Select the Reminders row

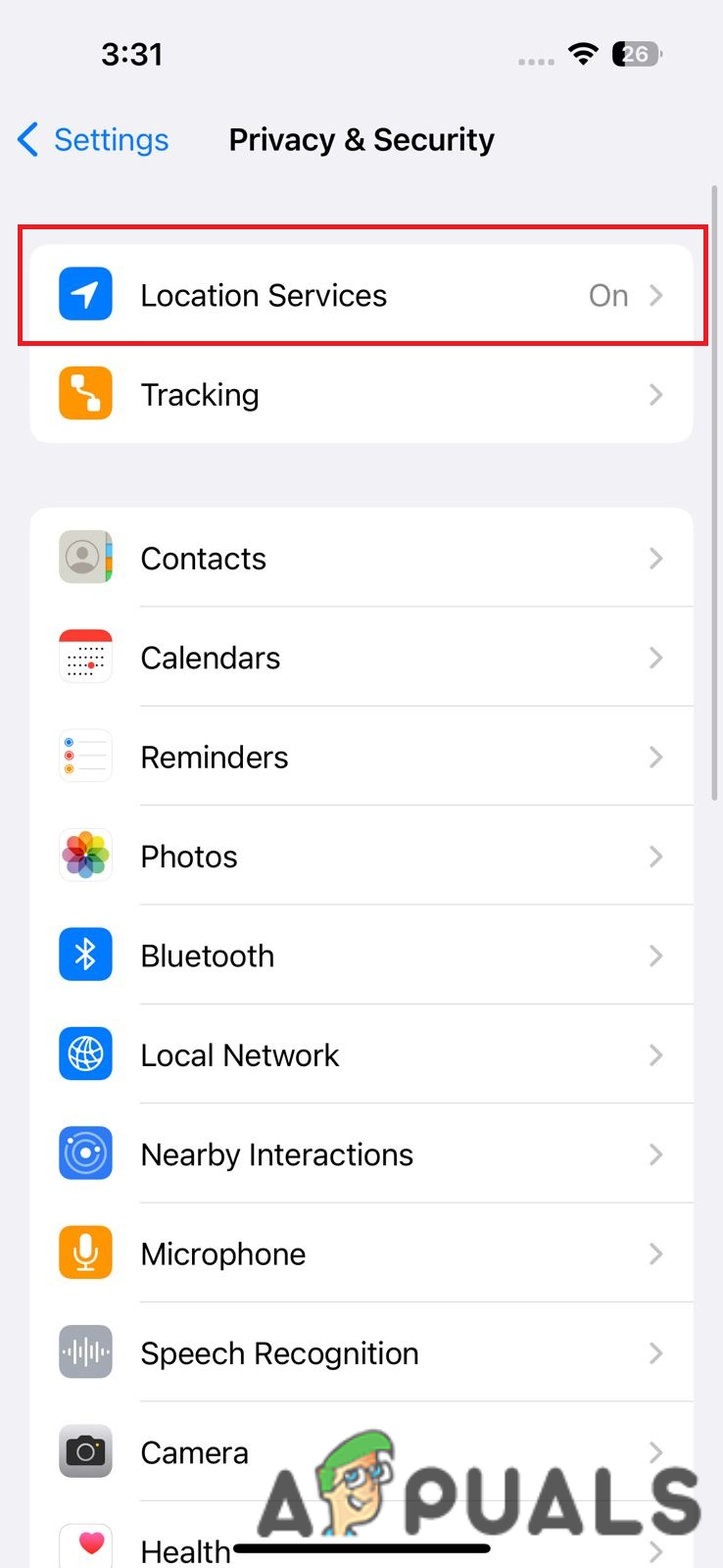click(361, 758)
